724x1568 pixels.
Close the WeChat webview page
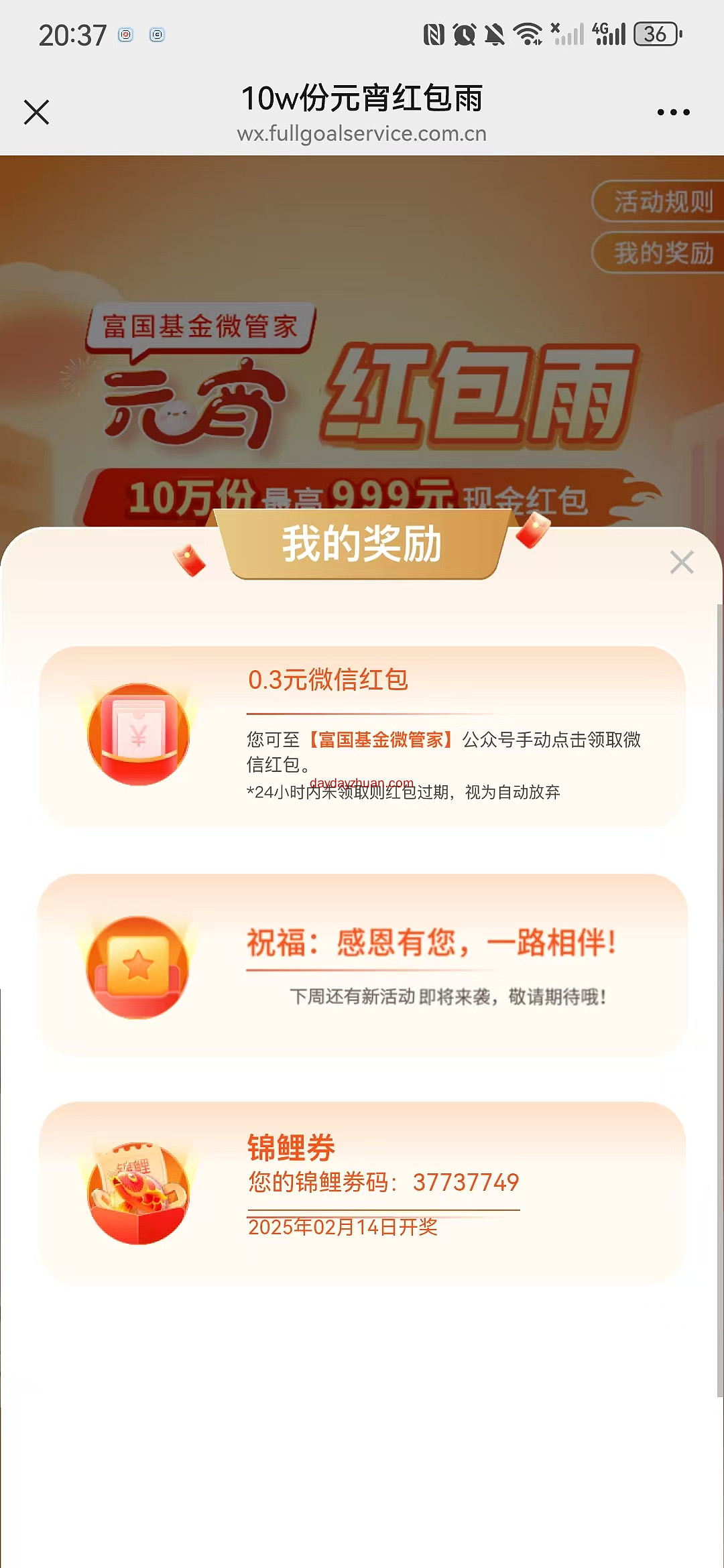pyautogui.click(x=36, y=112)
